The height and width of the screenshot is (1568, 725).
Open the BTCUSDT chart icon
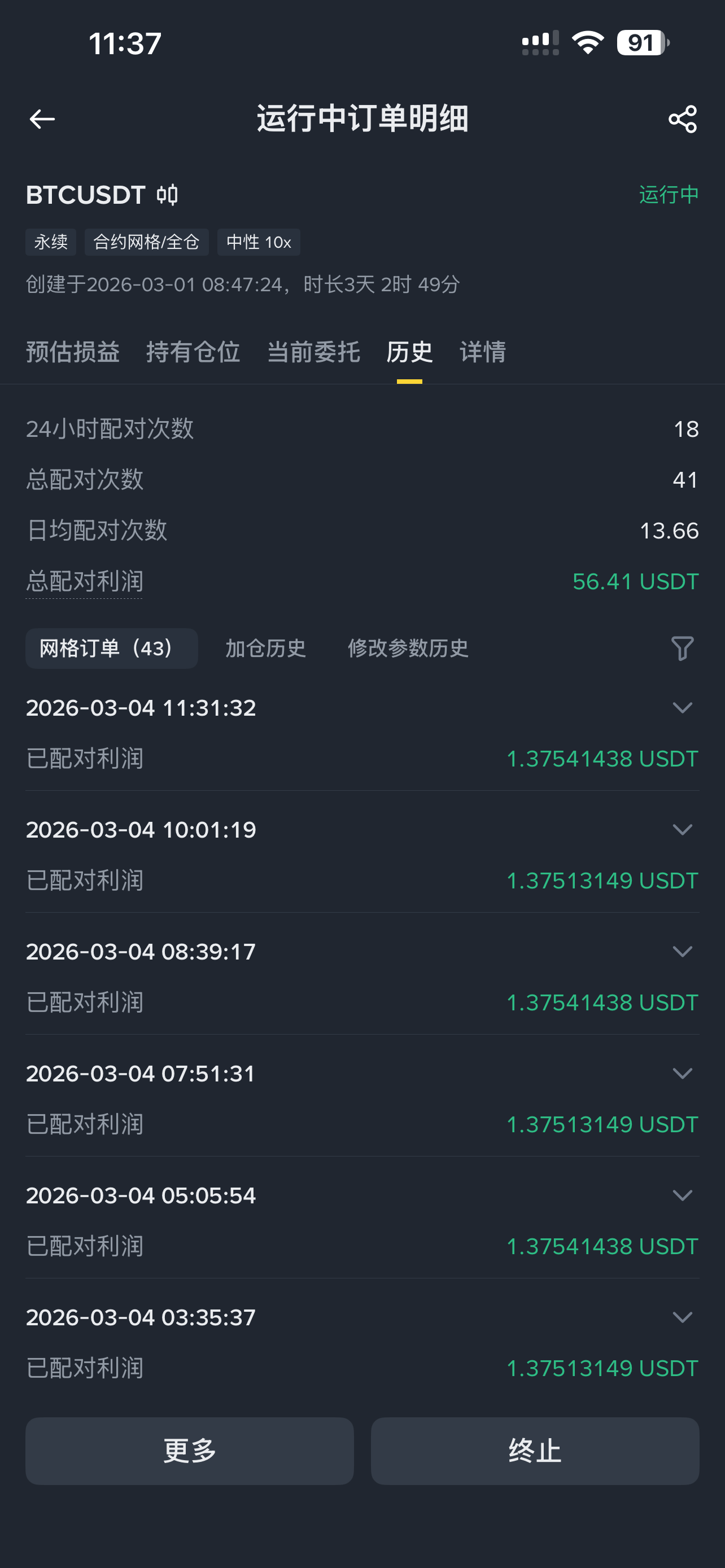coord(167,195)
